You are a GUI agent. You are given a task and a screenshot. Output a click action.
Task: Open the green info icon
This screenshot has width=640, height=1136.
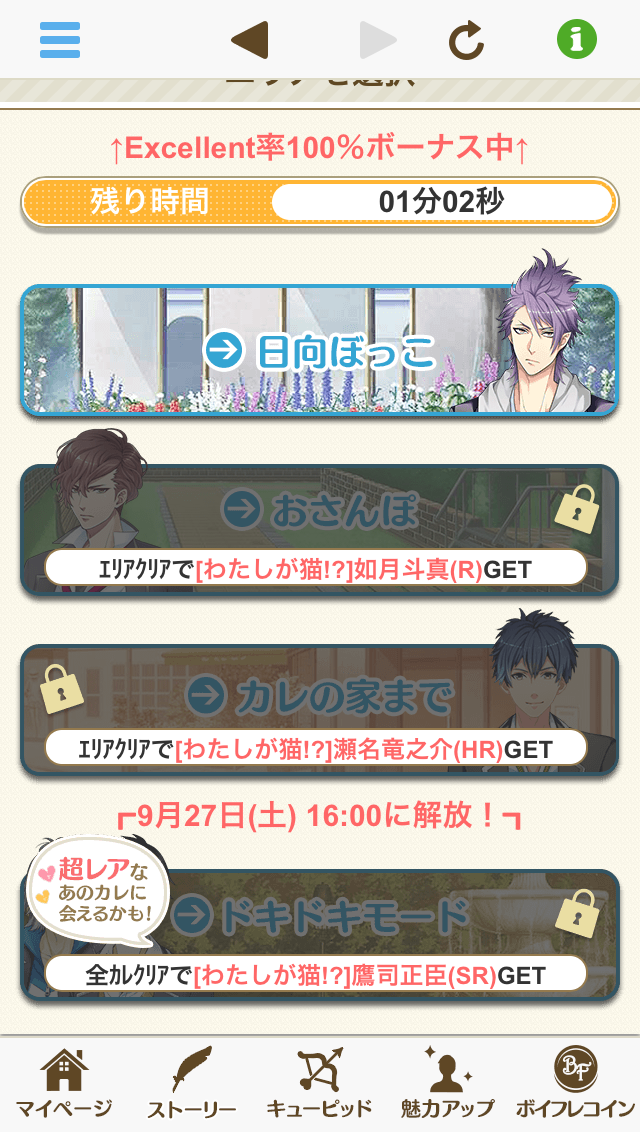tap(576, 40)
